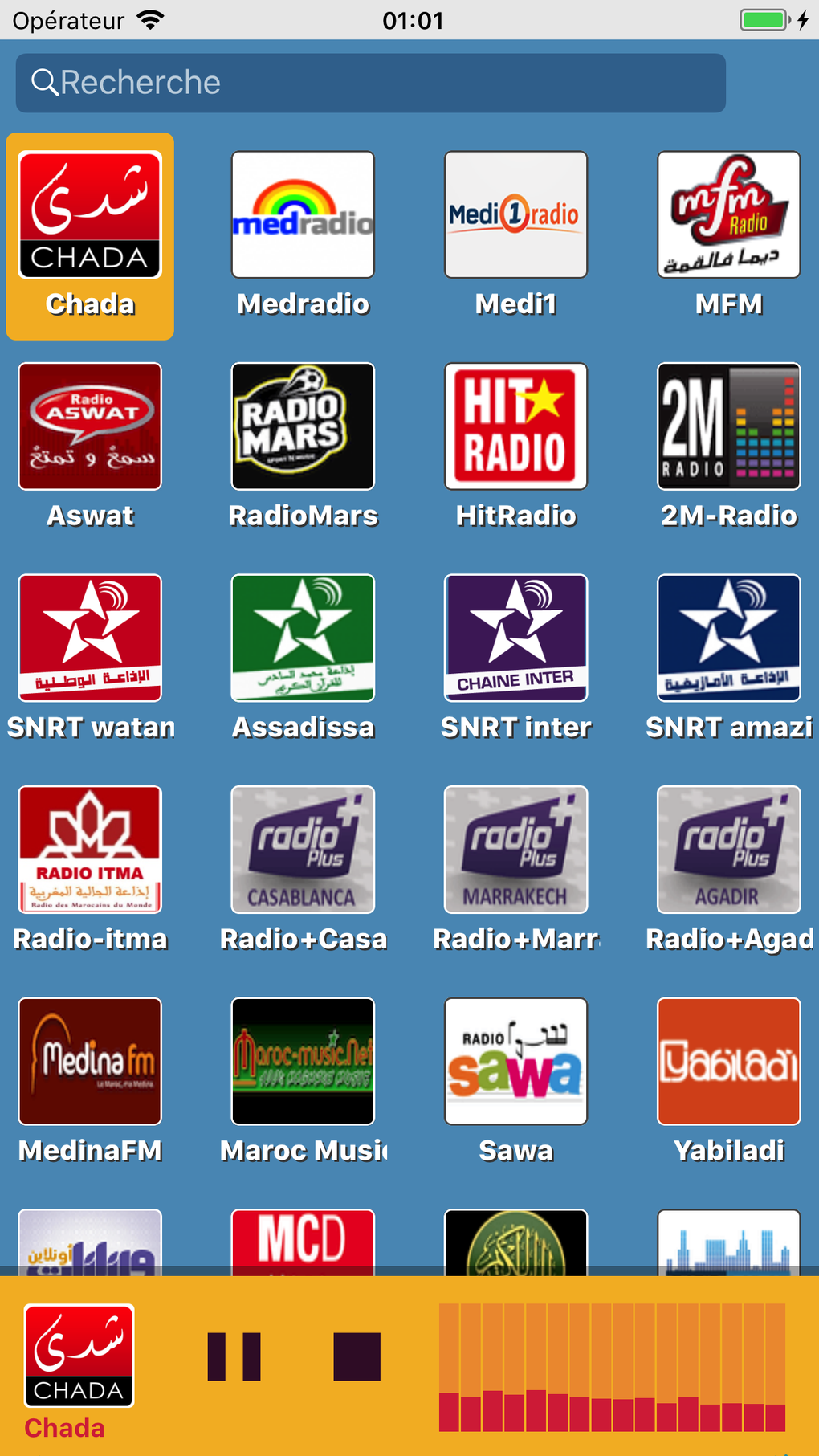Play the Medradio station
The image size is (819, 1456).
click(302, 214)
